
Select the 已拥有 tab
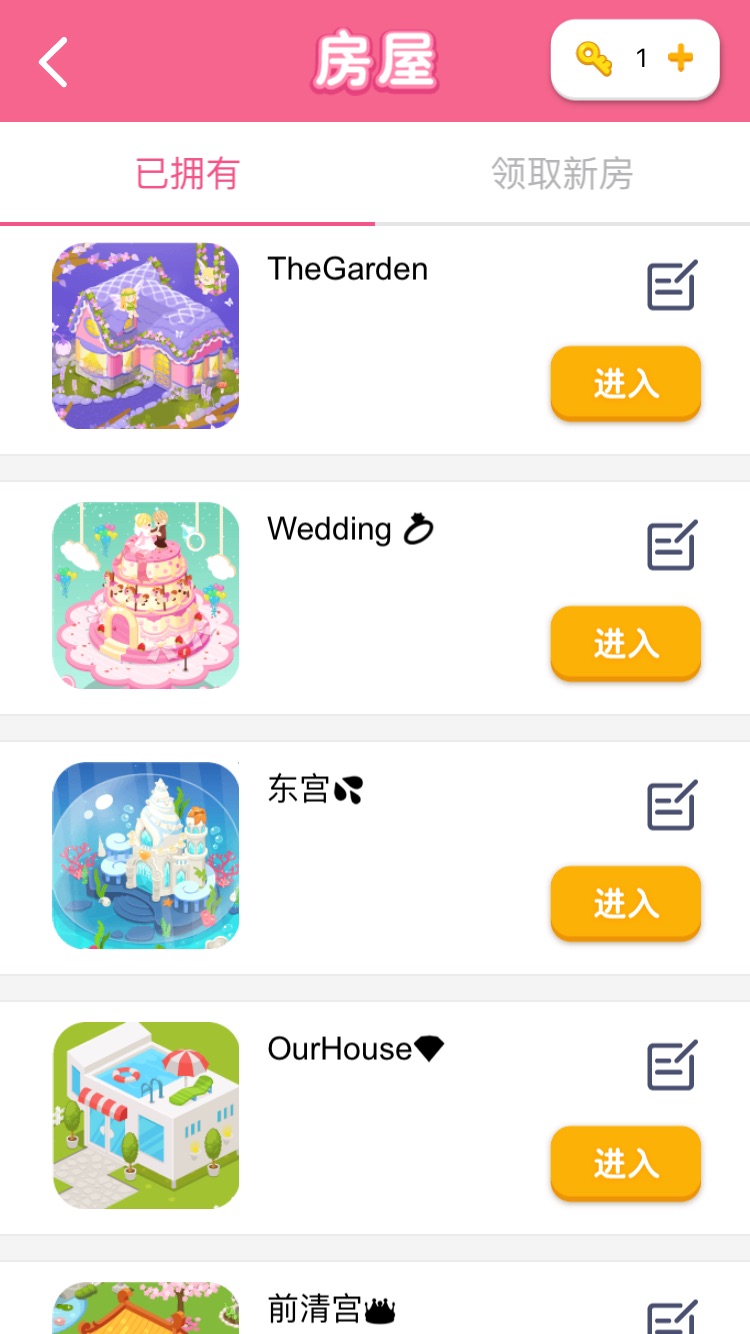[187, 174]
